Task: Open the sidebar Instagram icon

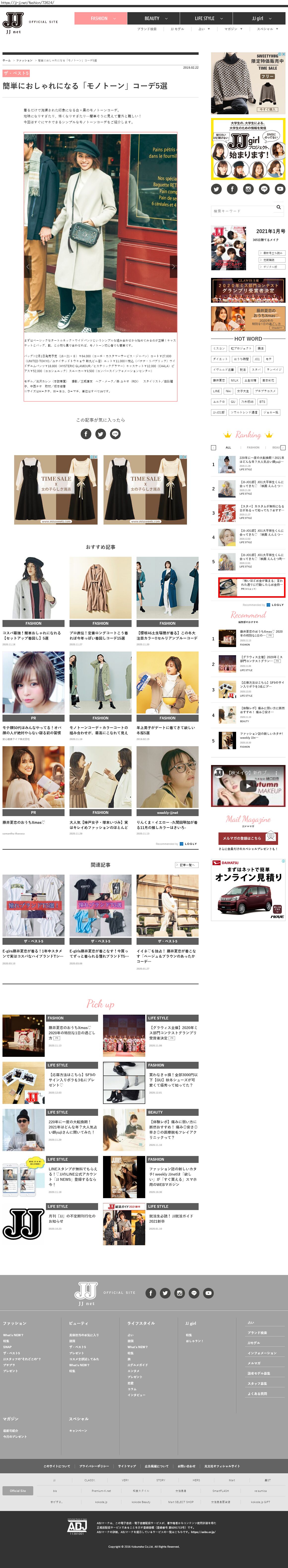Action: (248, 189)
